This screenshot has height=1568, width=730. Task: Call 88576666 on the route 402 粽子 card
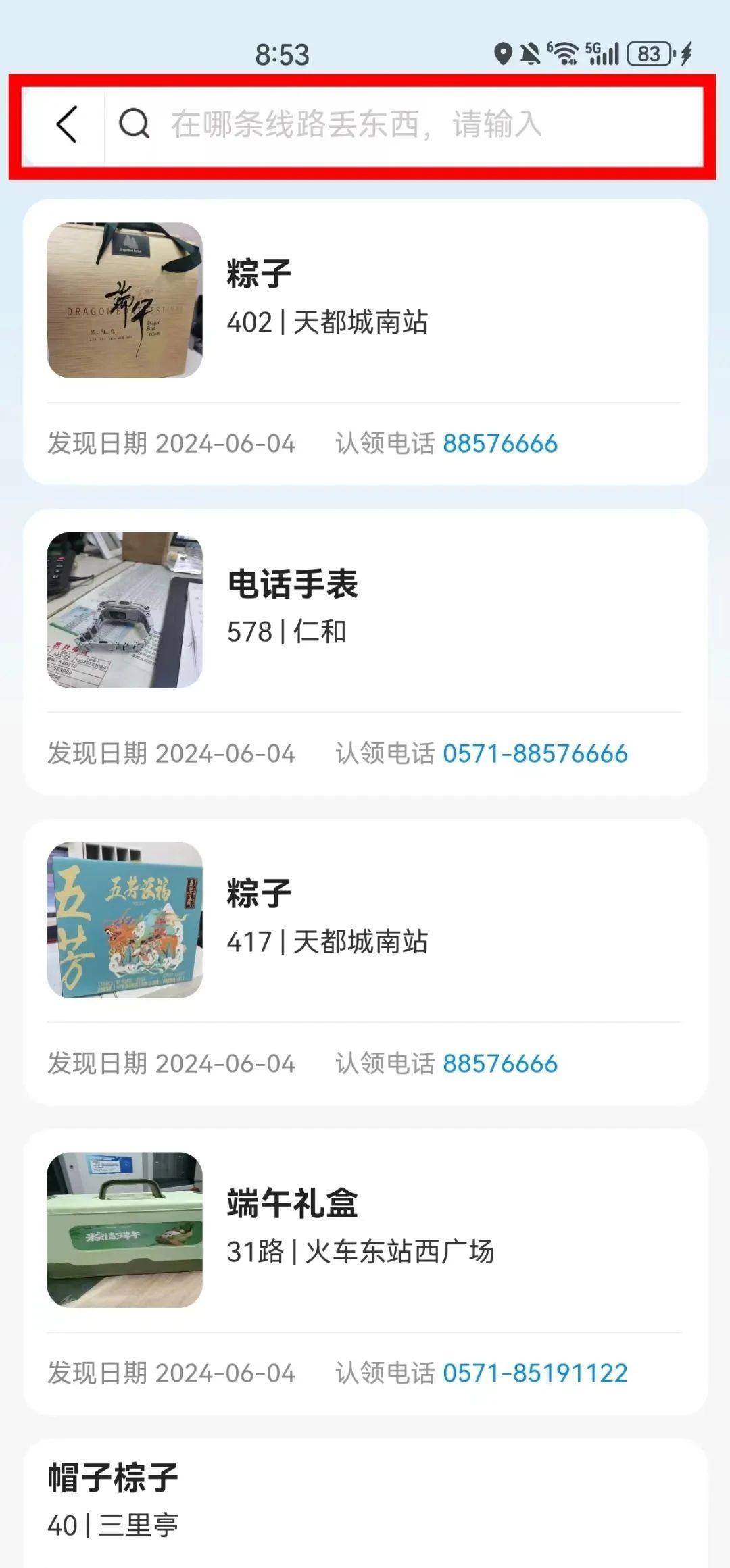tap(500, 444)
